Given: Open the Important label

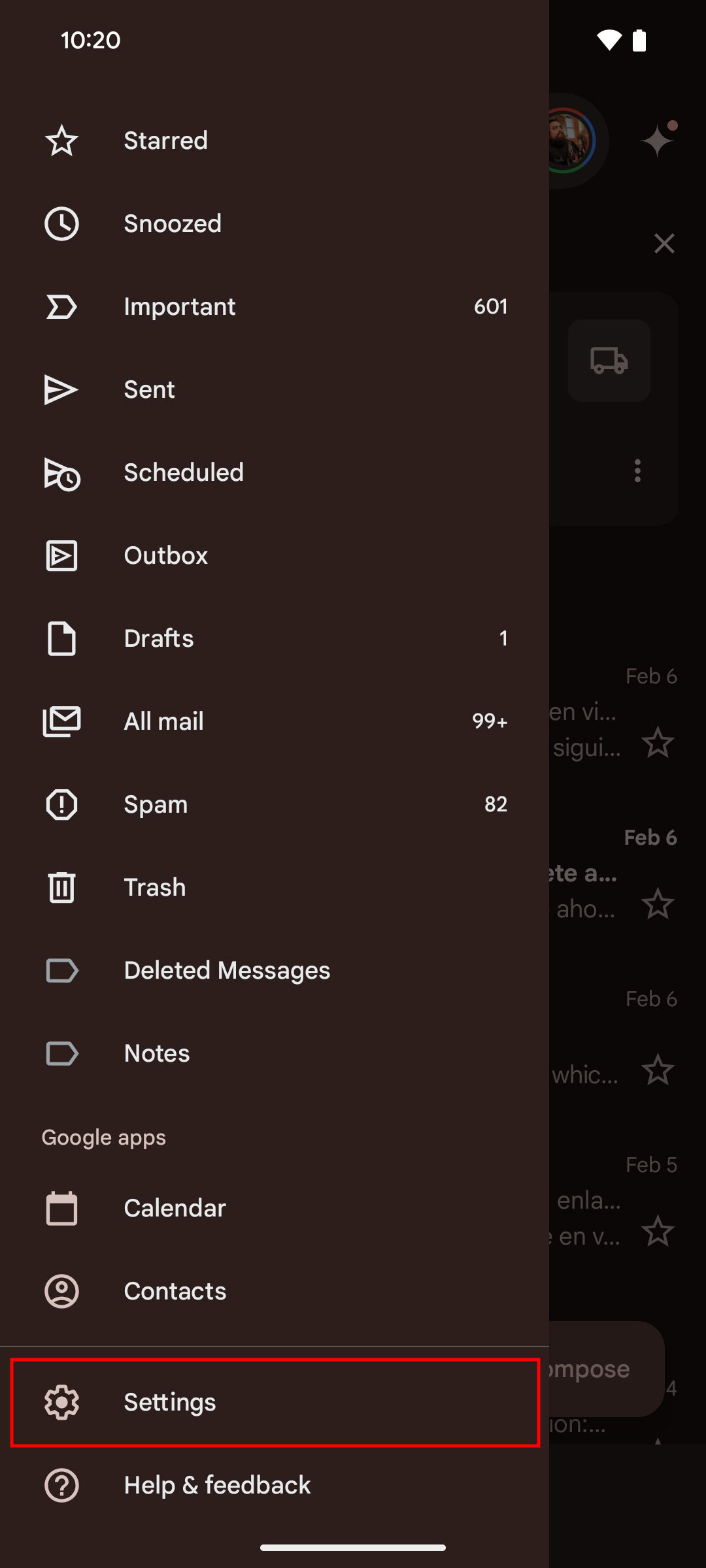Looking at the screenshot, I should (180, 306).
